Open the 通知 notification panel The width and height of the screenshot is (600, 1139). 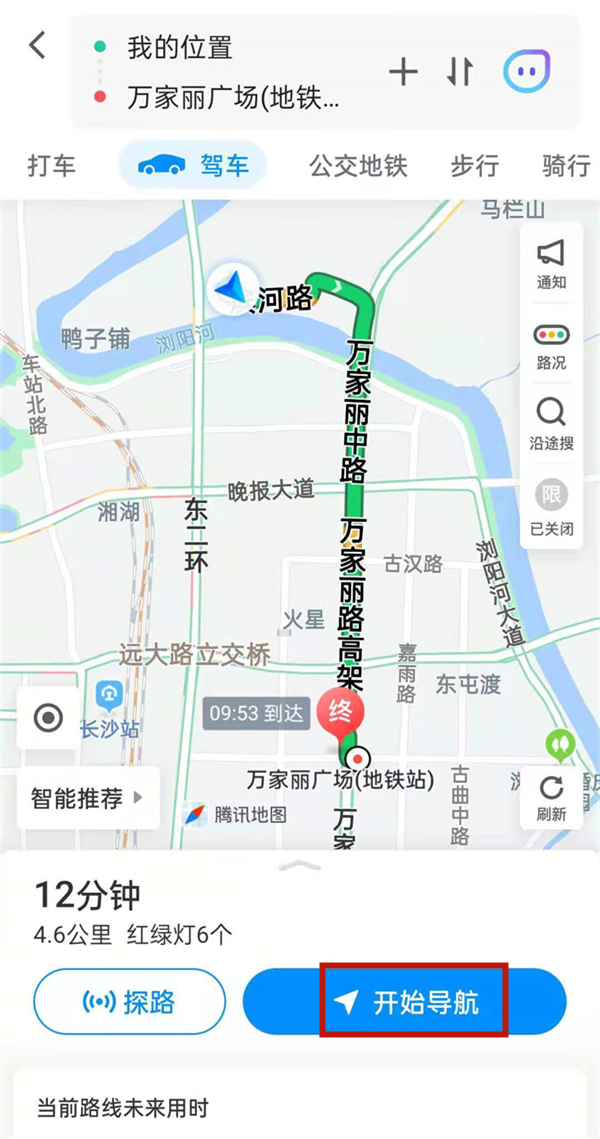click(x=551, y=264)
